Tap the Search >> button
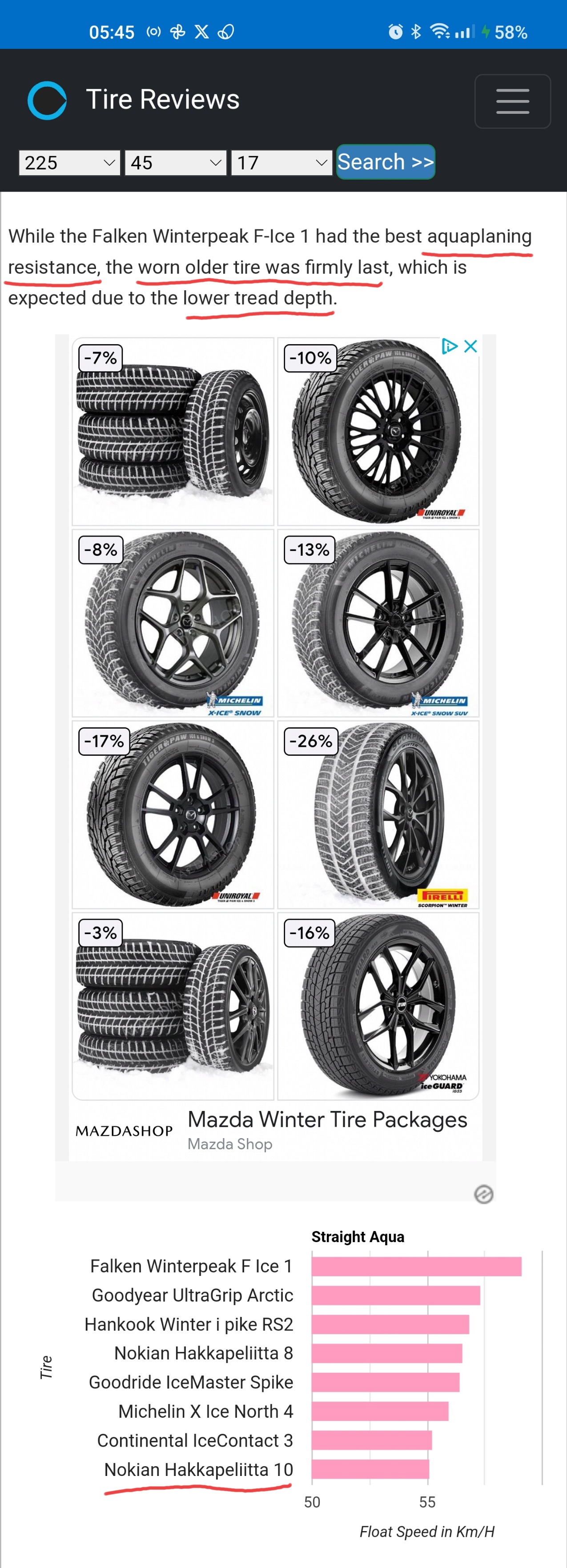The image size is (567, 1568). click(x=385, y=162)
